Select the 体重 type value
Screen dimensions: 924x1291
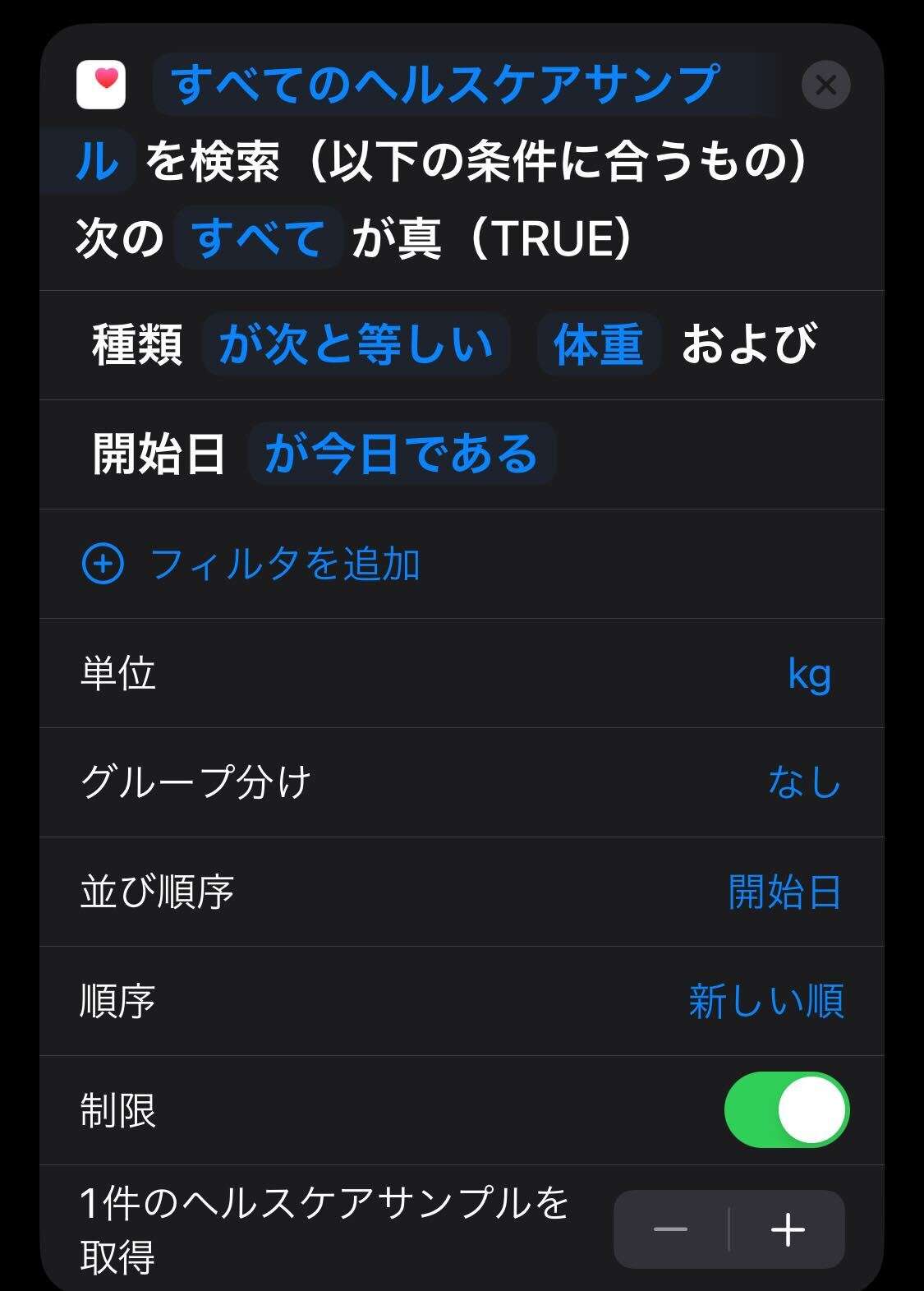(x=598, y=343)
